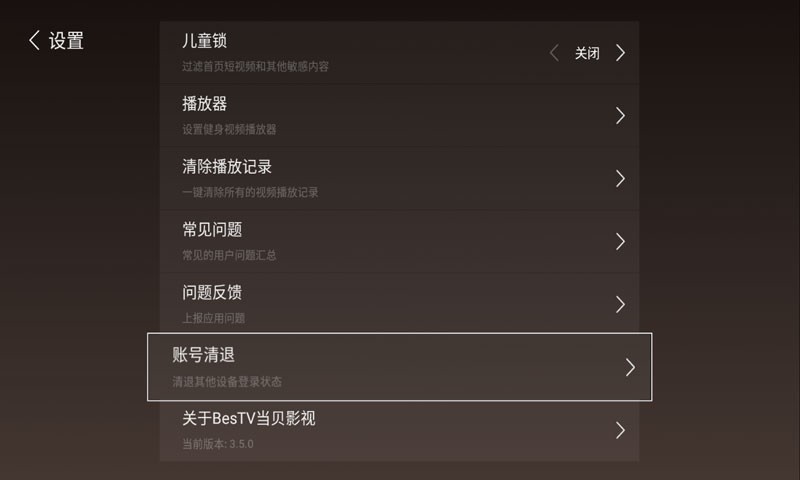This screenshot has height=480, width=800.
Task: Go back from the 设置 page
Action: 35,41
